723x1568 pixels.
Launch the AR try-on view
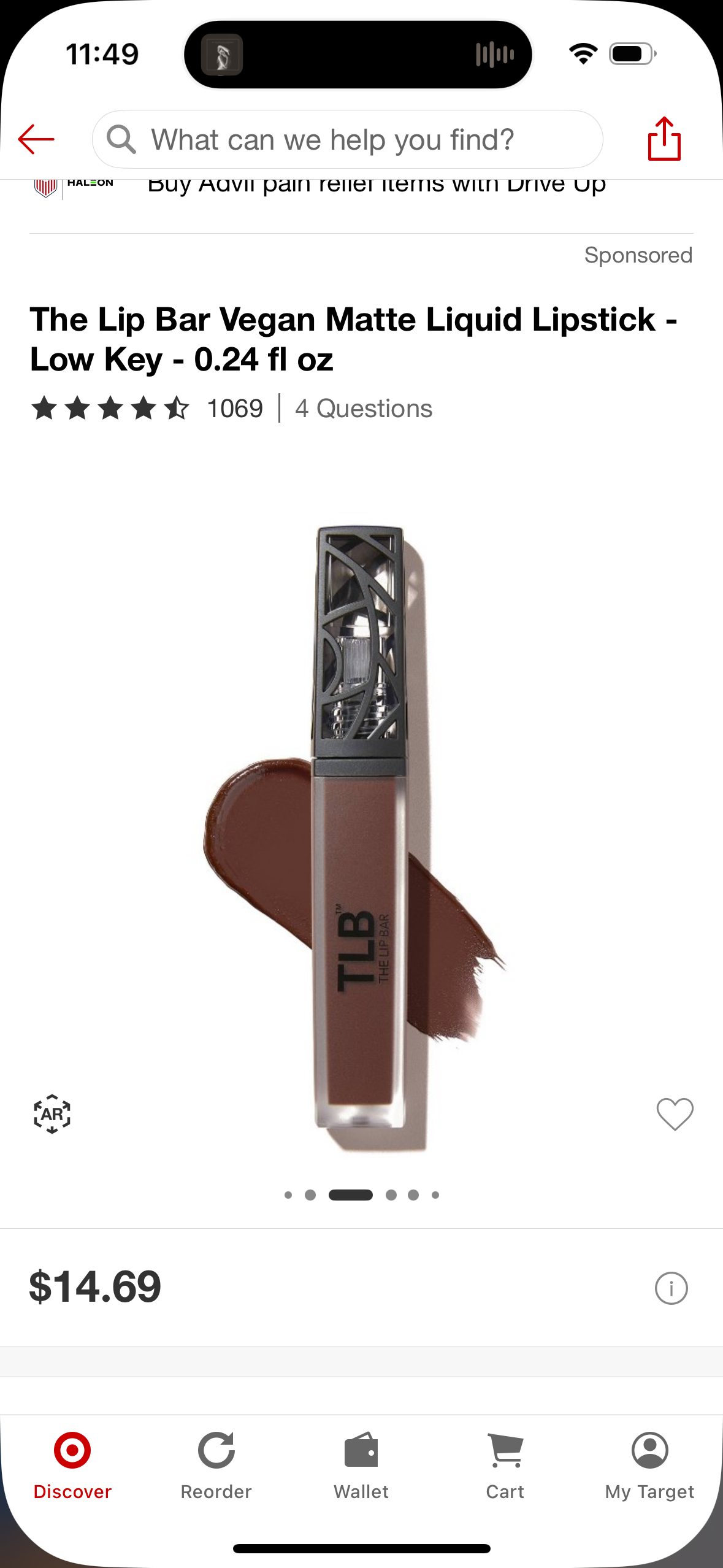pos(52,1113)
